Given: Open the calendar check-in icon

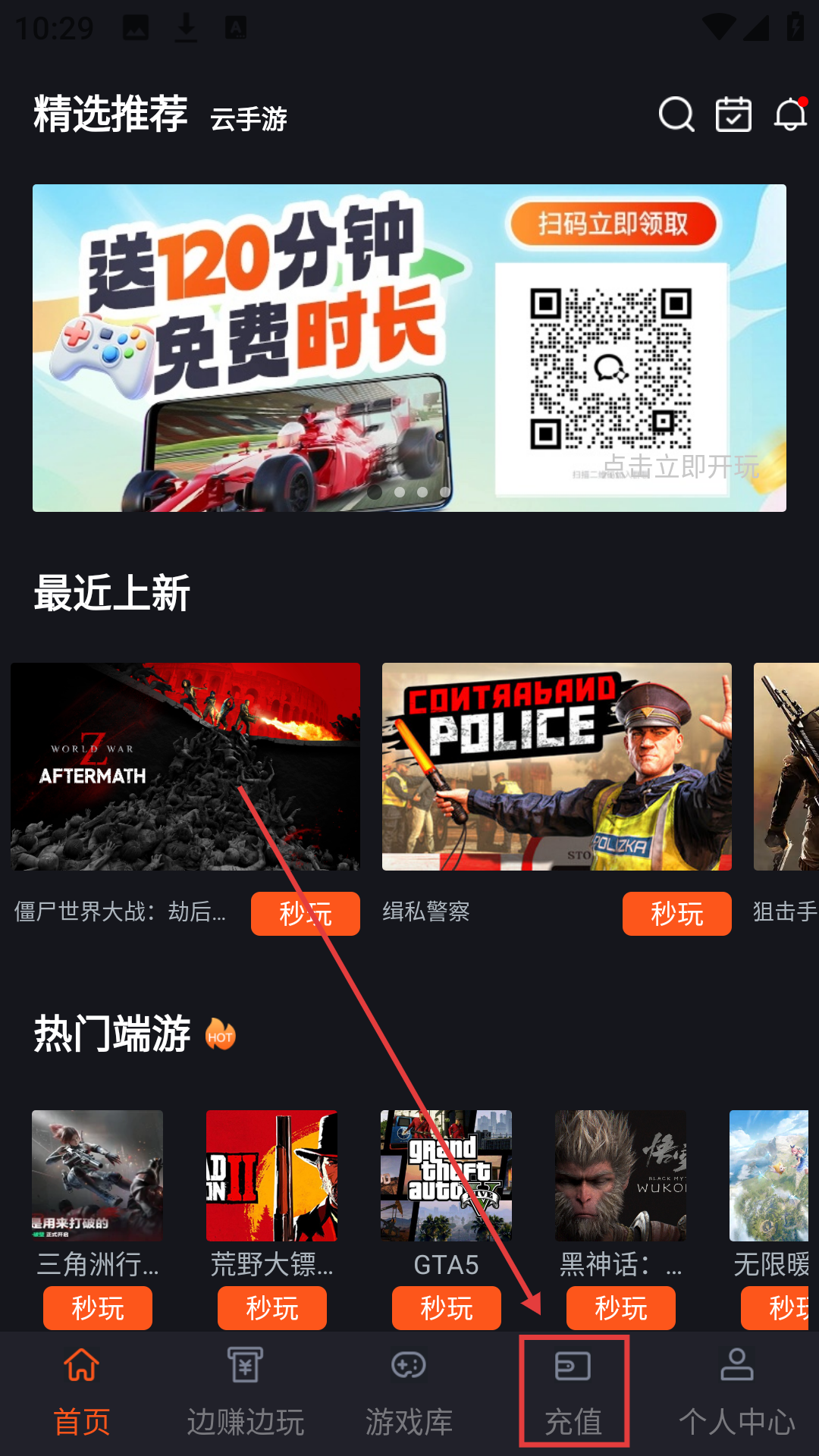Looking at the screenshot, I should click(733, 115).
